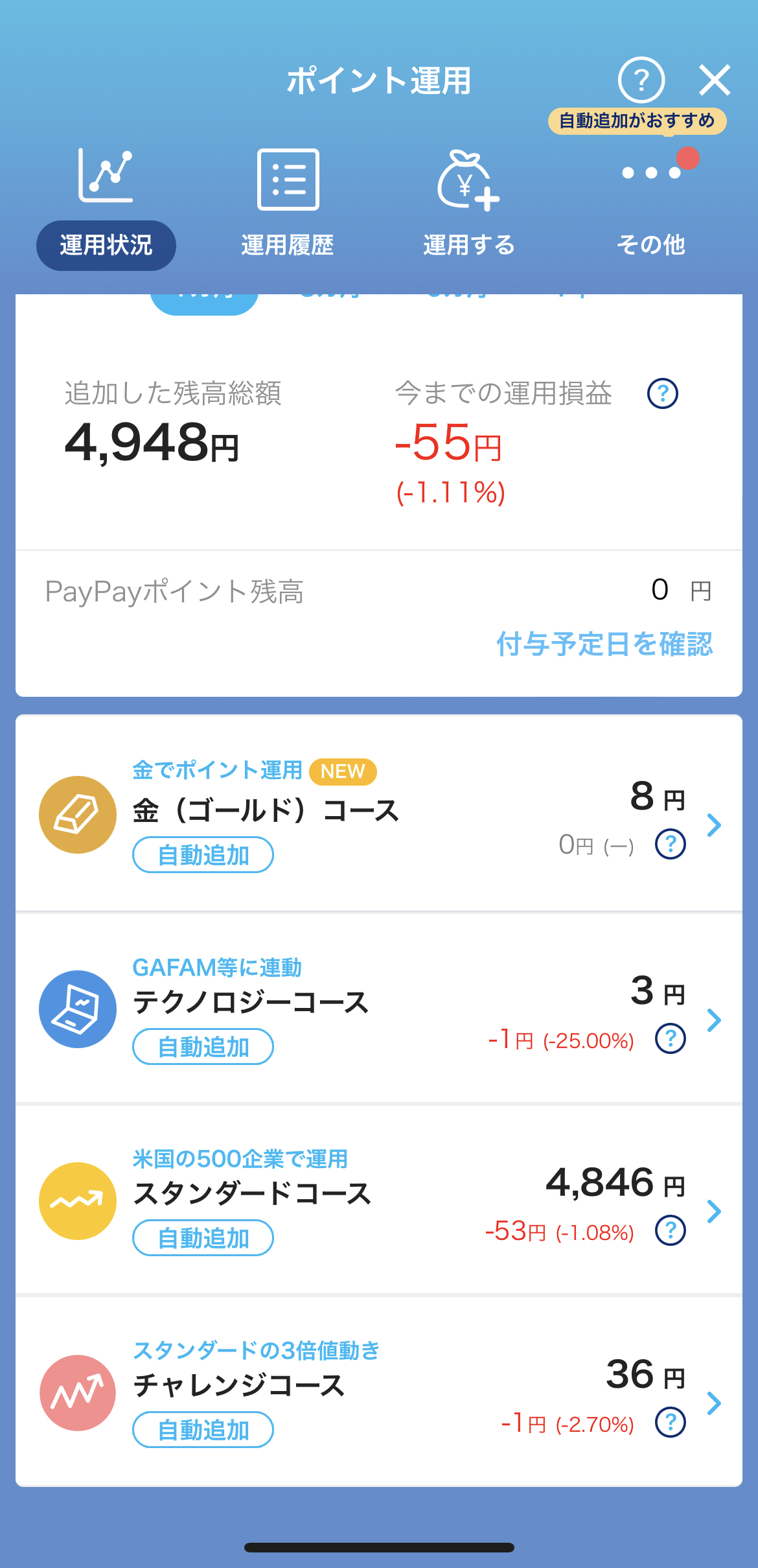
Task: Show help for 今までの運用損益
Action: (x=662, y=393)
